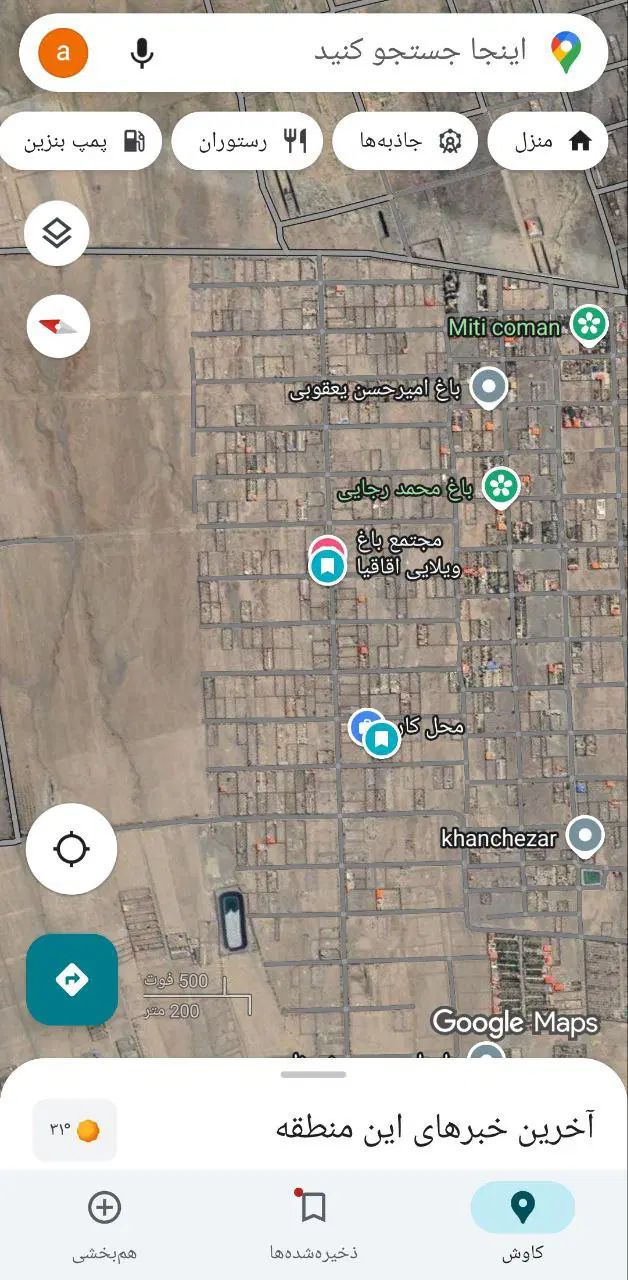The image size is (628, 1280).
Task: Tap the compass to reset orientation
Action: (x=58, y=326)
